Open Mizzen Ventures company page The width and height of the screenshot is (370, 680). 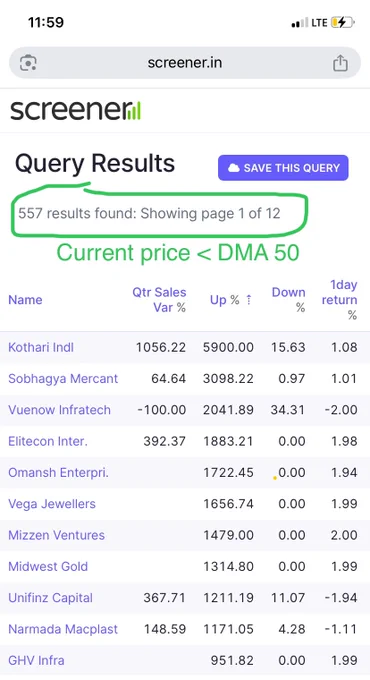(x=56, y=535)
